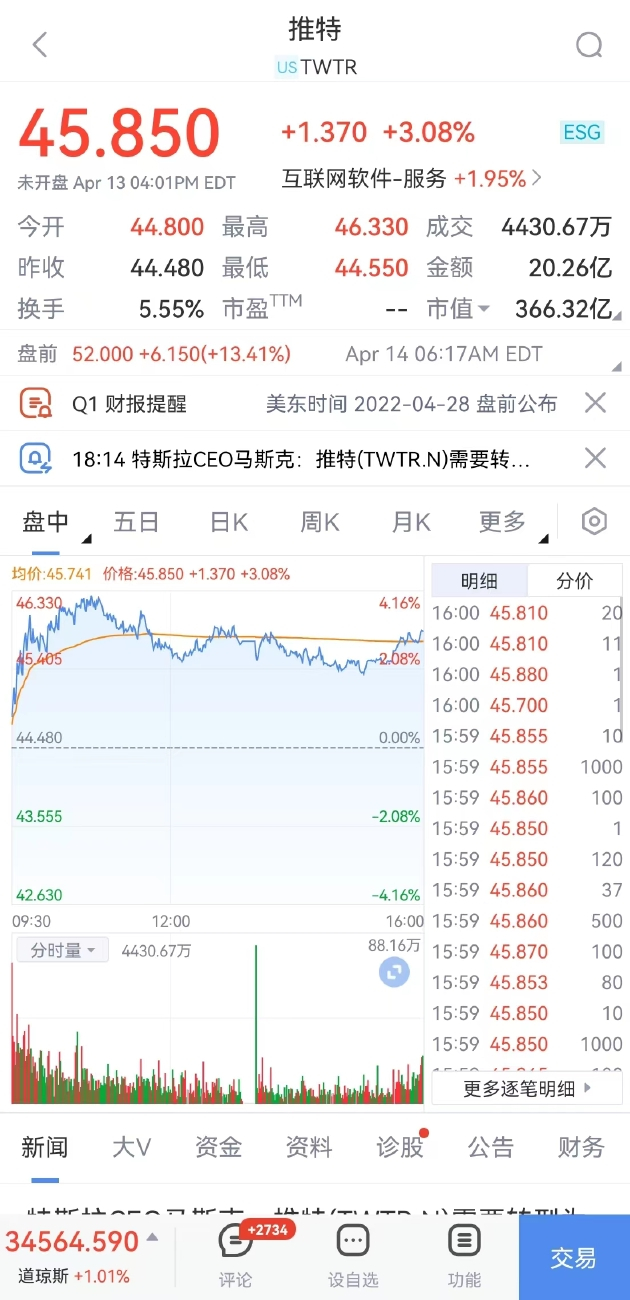Show the 月K chart
The width and height of the screenshot is (630, 1300).
point(410,522)
